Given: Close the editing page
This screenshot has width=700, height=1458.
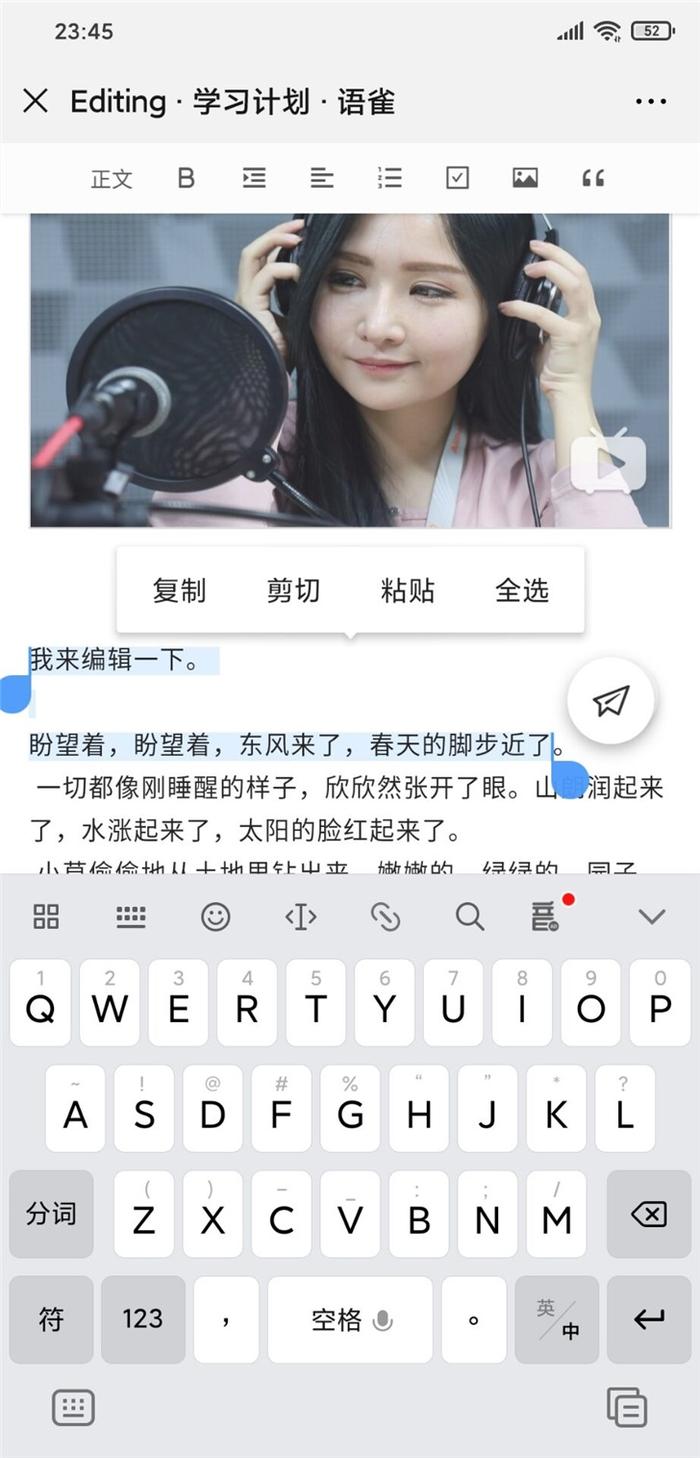Looking at the screenshot, I should pyautogui.click(x=36, y=101).
